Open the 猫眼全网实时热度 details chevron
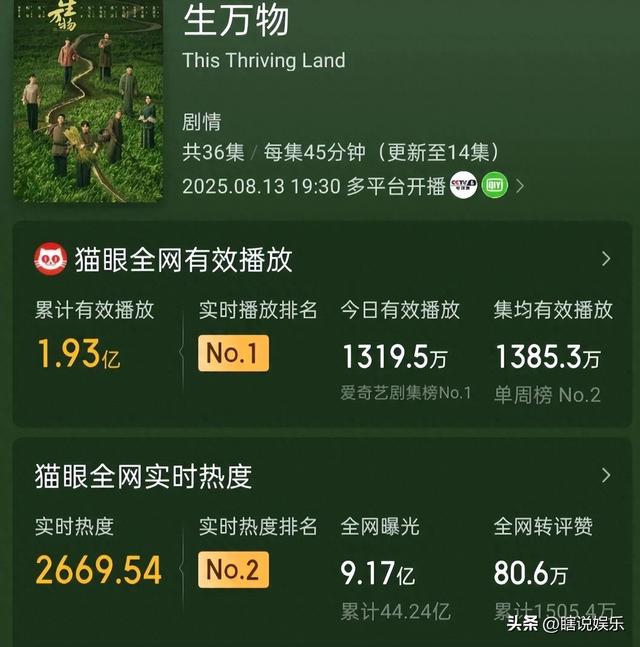 tap(606, 475)
